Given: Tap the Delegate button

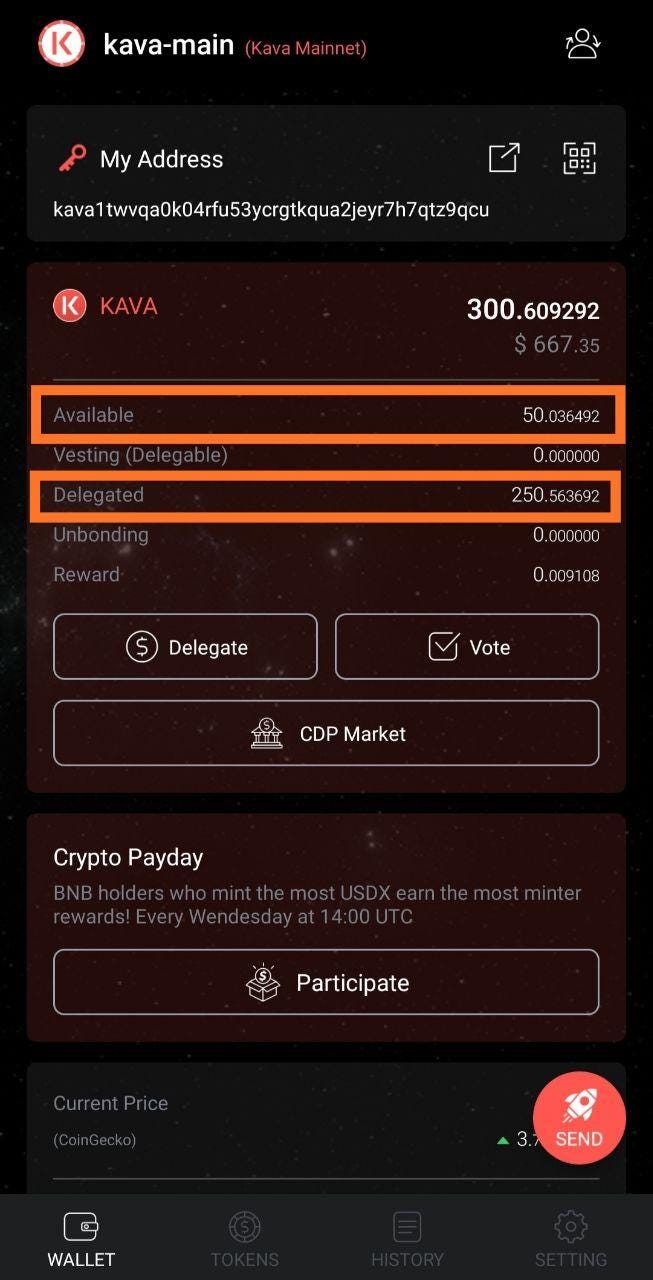Looking at the screenshot, I should click(185, 647).
